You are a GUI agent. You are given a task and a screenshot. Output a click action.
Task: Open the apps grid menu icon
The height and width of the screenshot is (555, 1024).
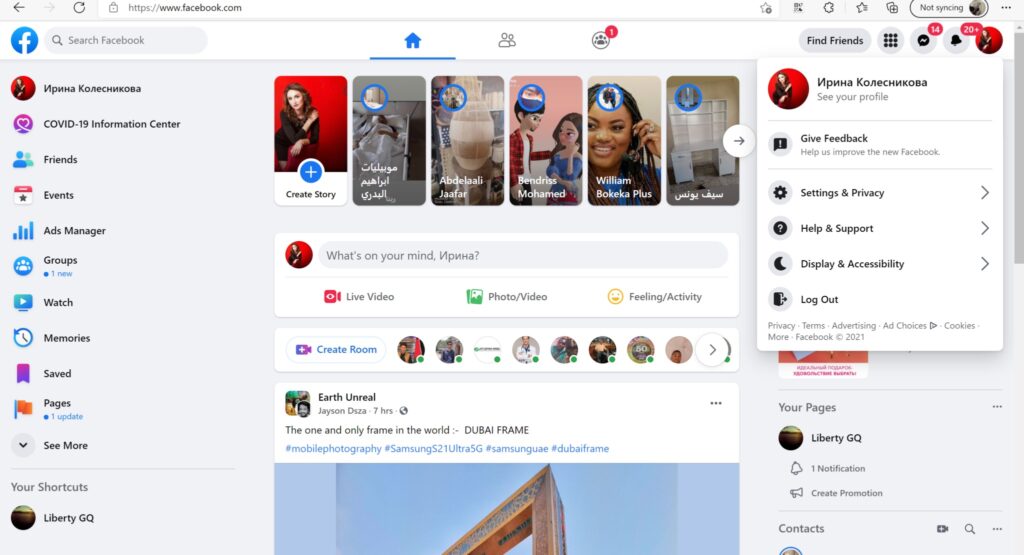coord(891,41)
